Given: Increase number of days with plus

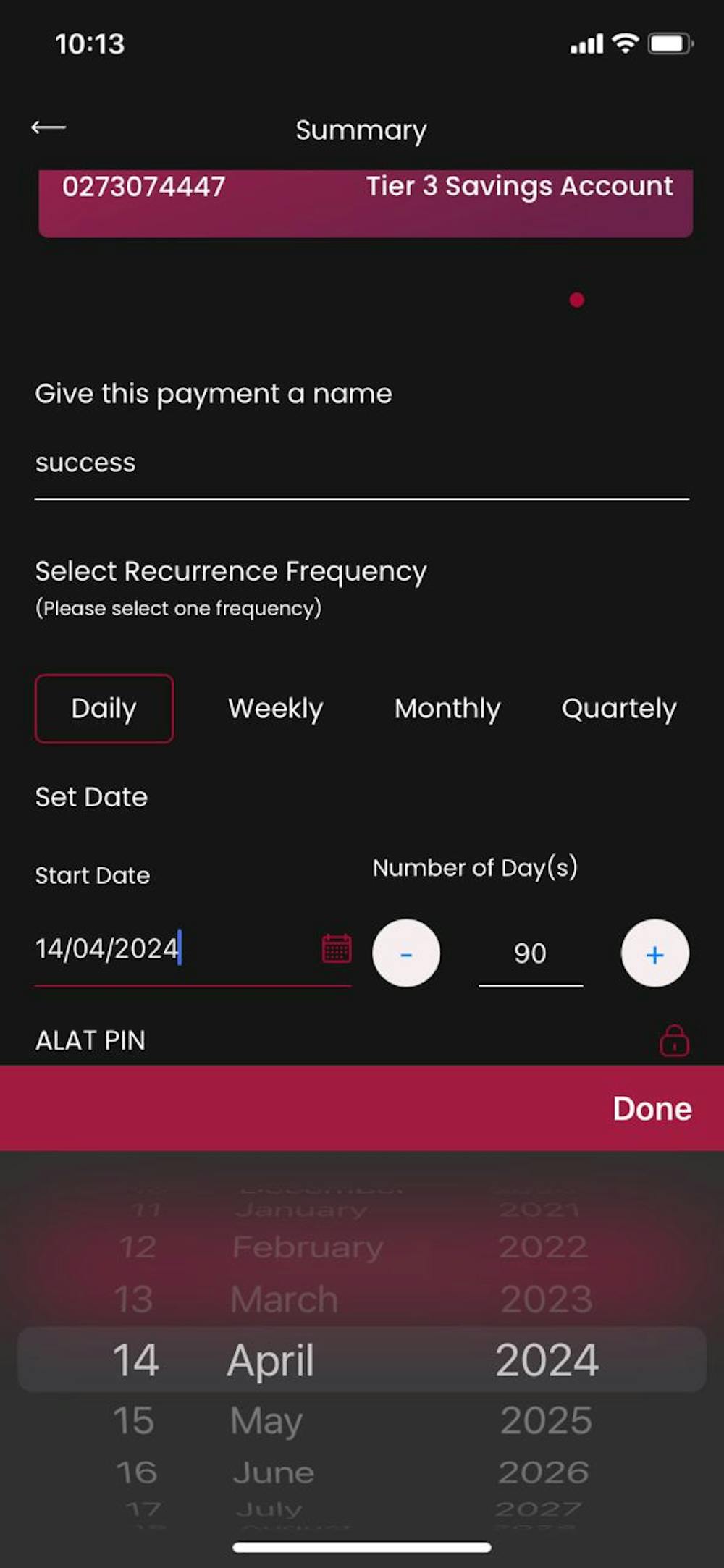Looking at the screenshot, I should pos(654,953).
